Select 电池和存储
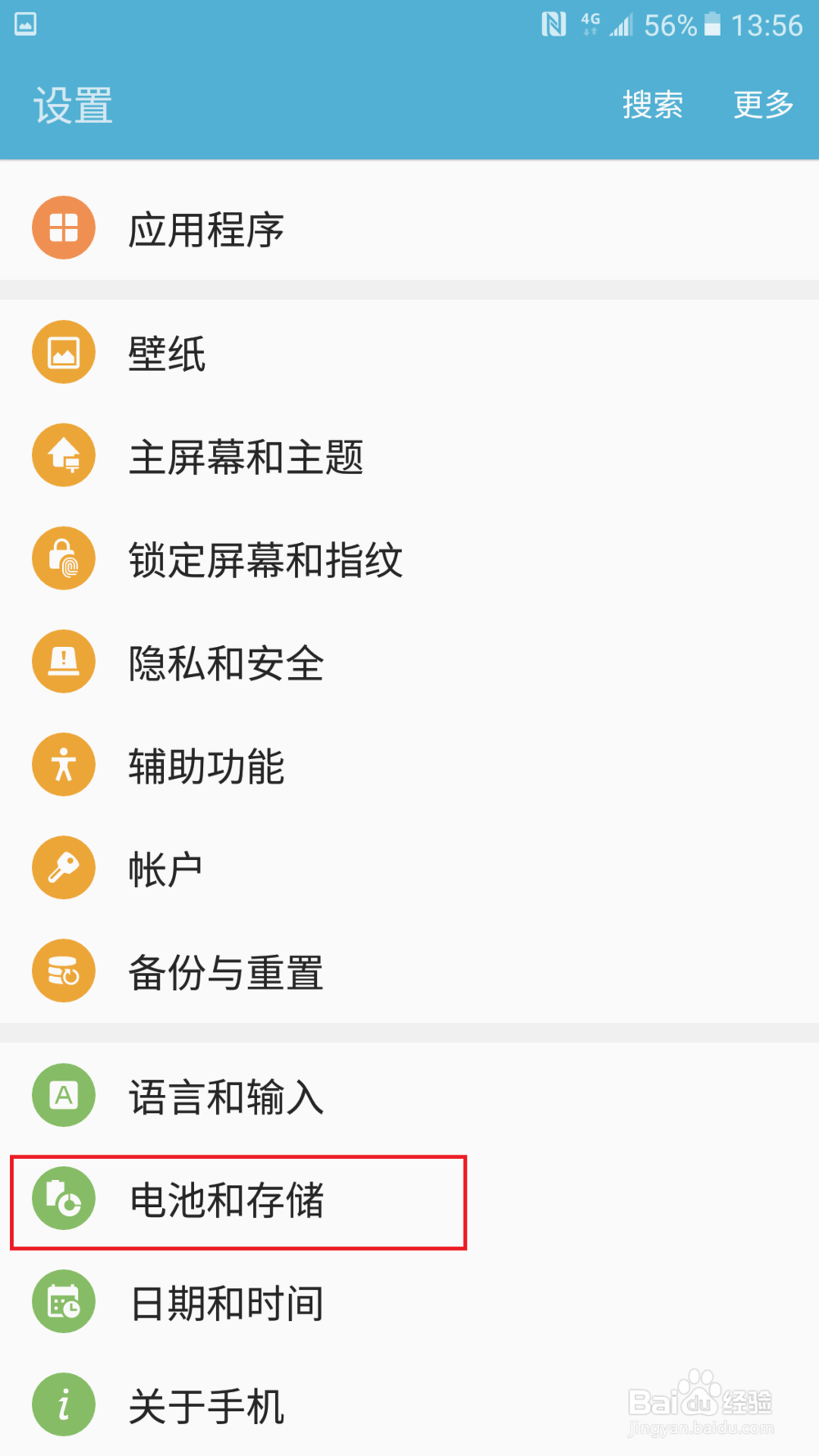 pos(409,1200)
